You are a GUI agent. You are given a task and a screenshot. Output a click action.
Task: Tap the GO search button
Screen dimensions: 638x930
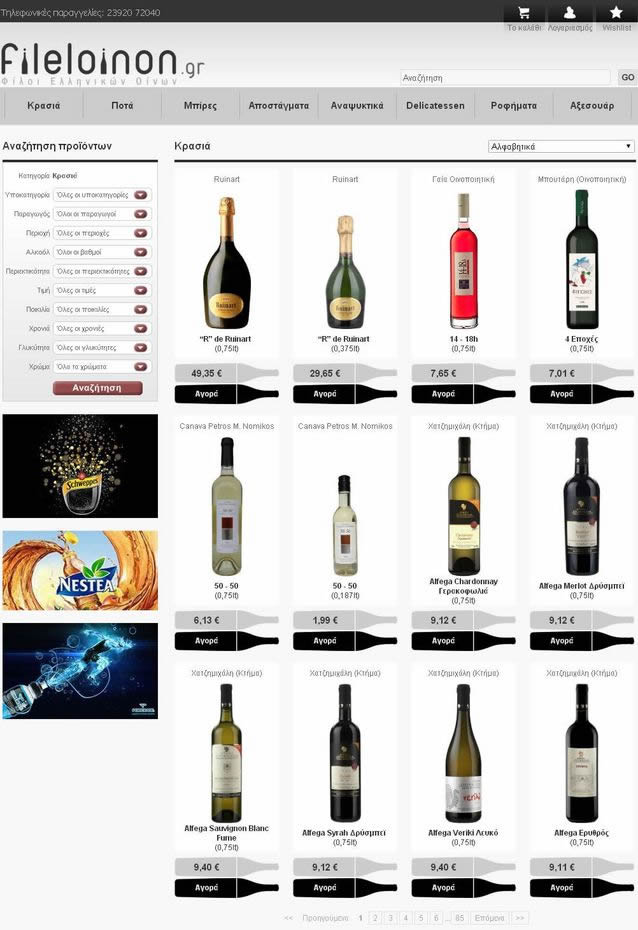point(627,77)
